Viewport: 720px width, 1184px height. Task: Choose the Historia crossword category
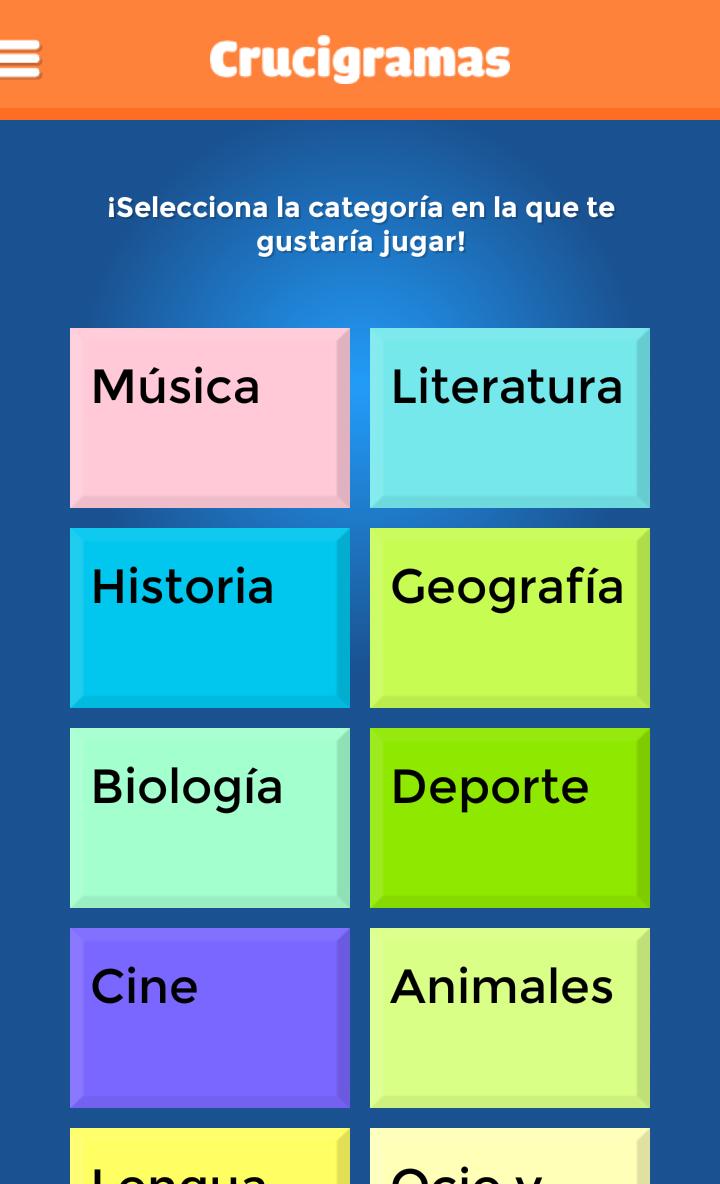[x=209, y=617]
